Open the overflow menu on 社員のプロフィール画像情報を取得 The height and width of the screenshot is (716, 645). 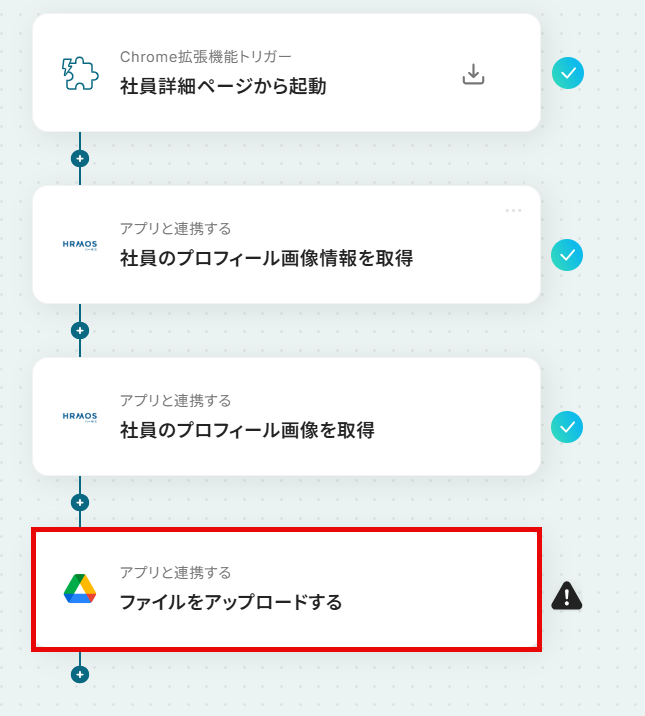[x=513, y=210]
